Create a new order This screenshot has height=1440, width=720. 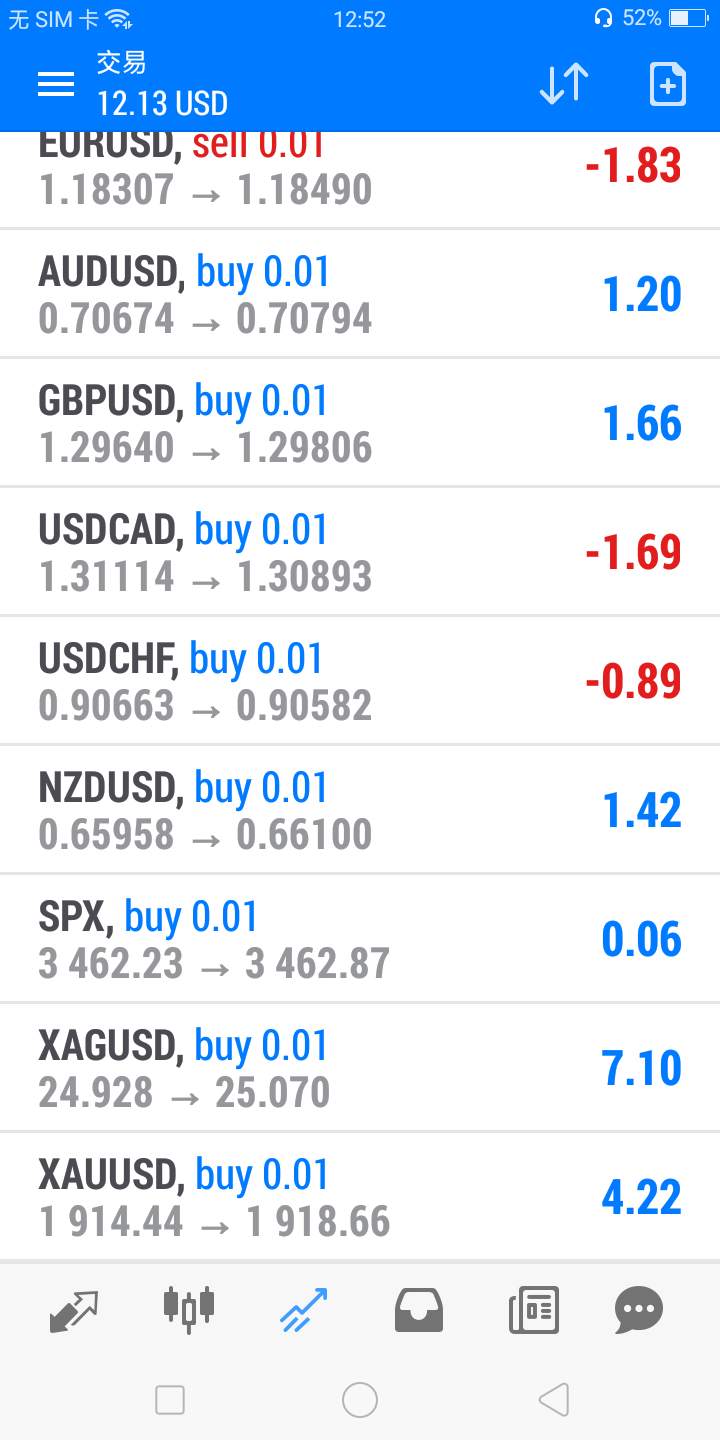(x=668, y=85)
